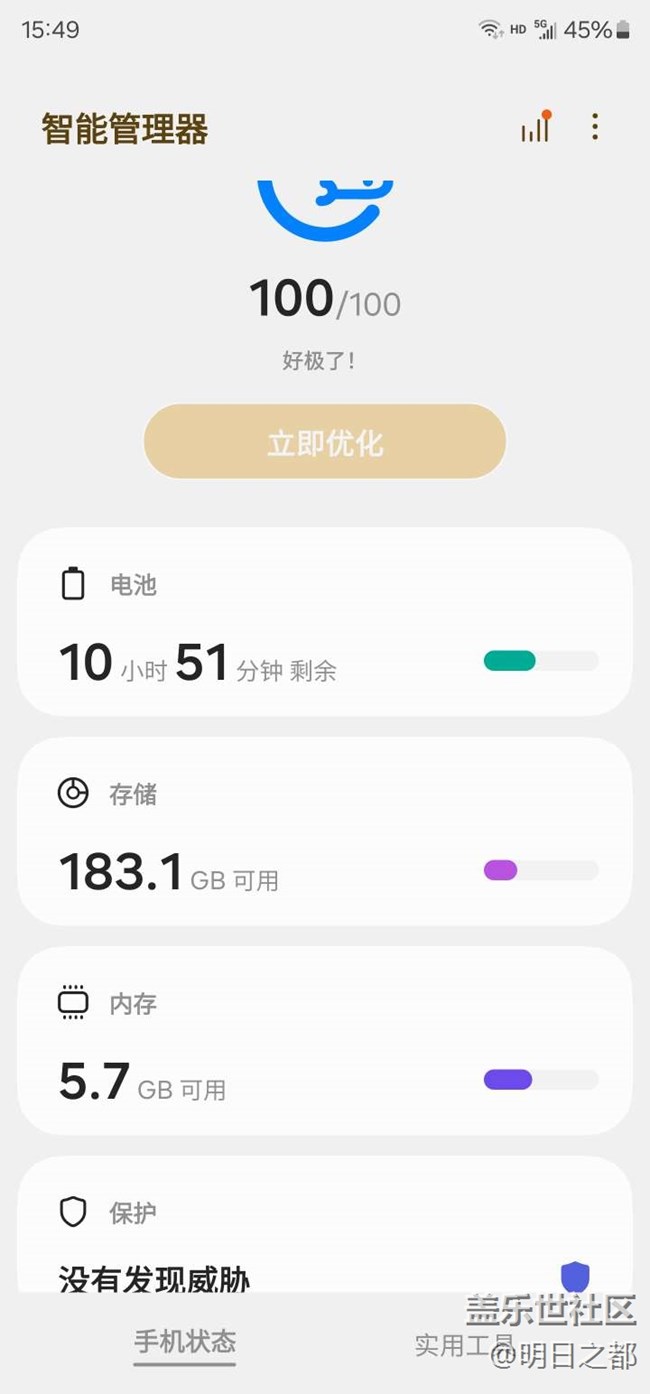Switch to the 实用工具 tab

pyautogui.click(x=464, y=1344)
